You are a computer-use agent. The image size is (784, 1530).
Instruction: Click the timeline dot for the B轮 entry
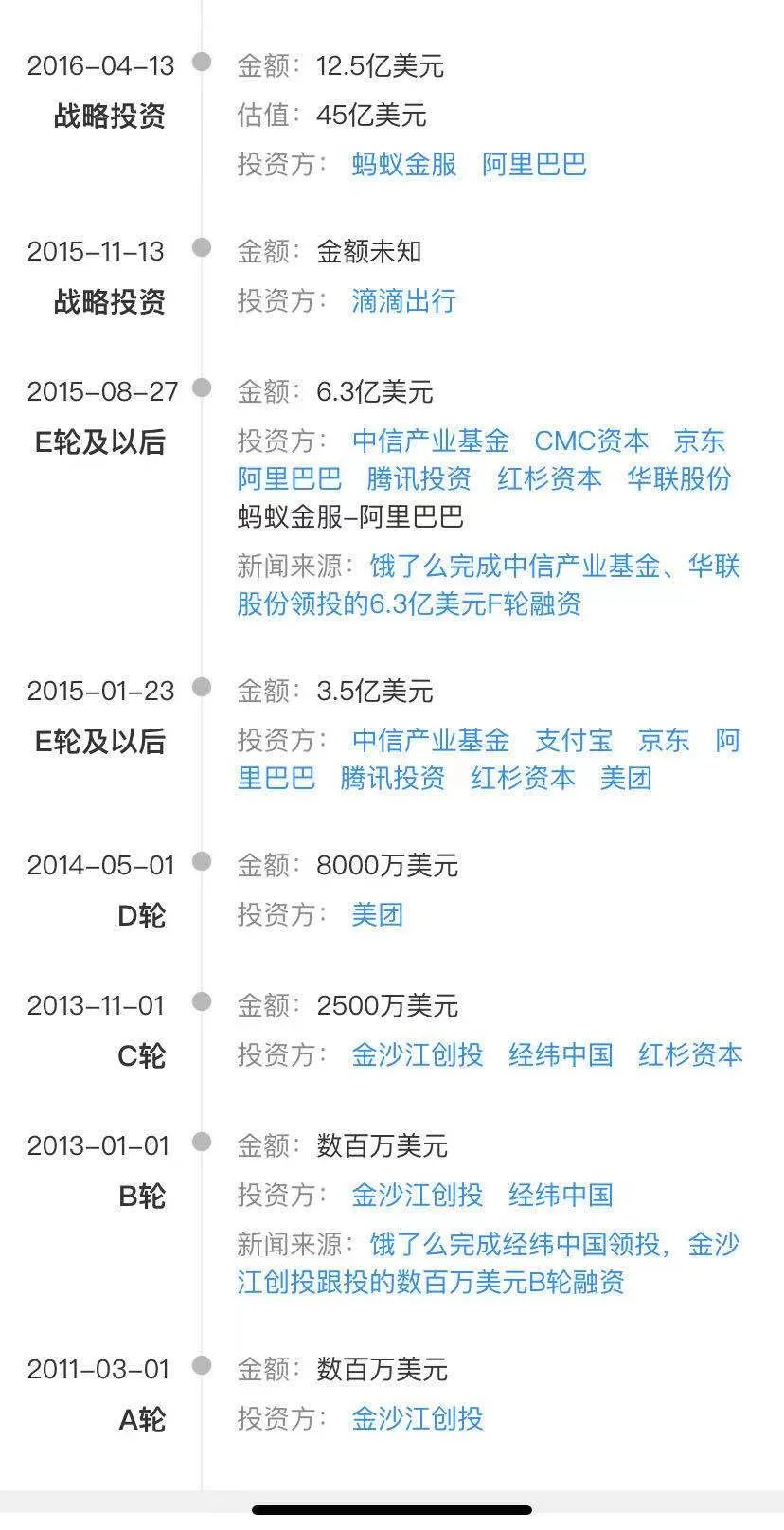click(x=200, y=1142)
